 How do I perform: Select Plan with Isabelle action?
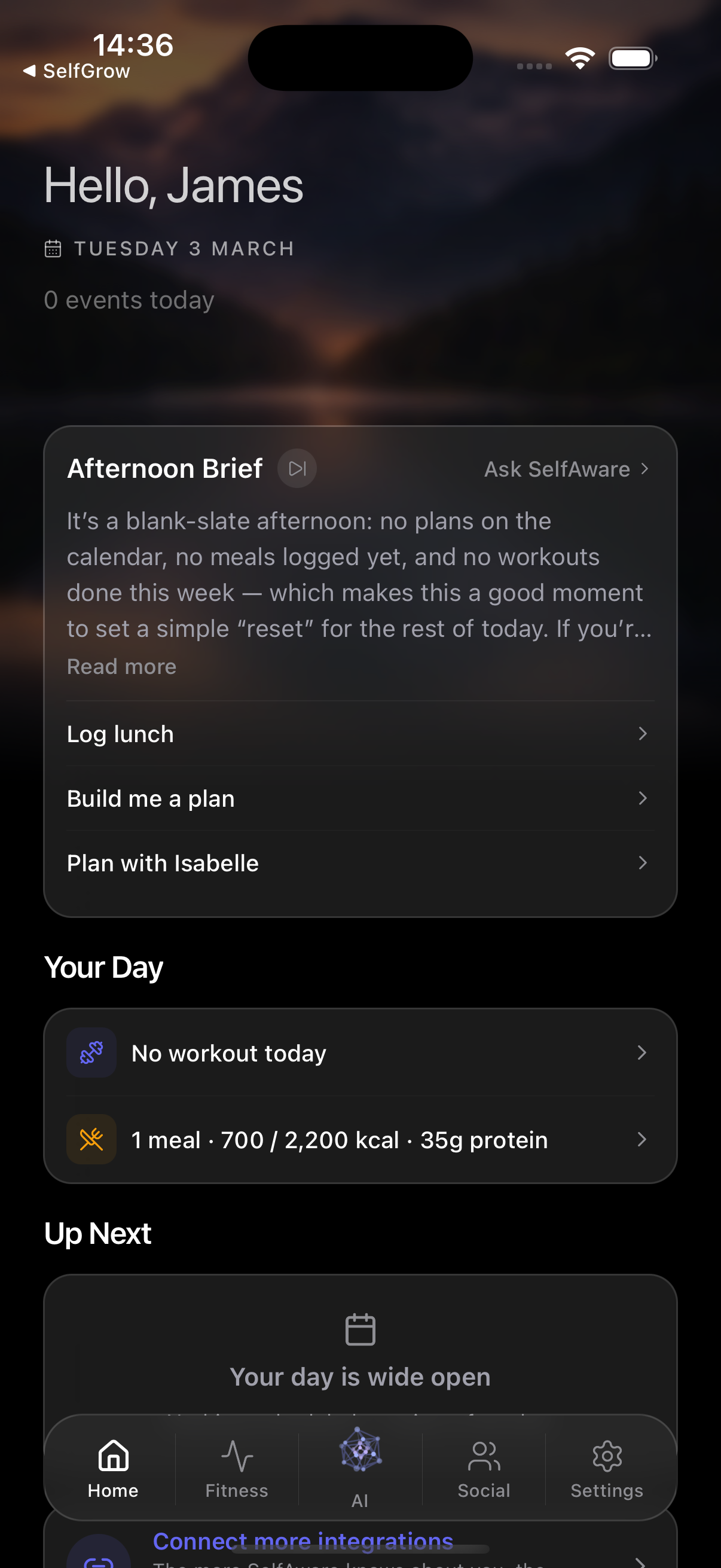[163, 862]
